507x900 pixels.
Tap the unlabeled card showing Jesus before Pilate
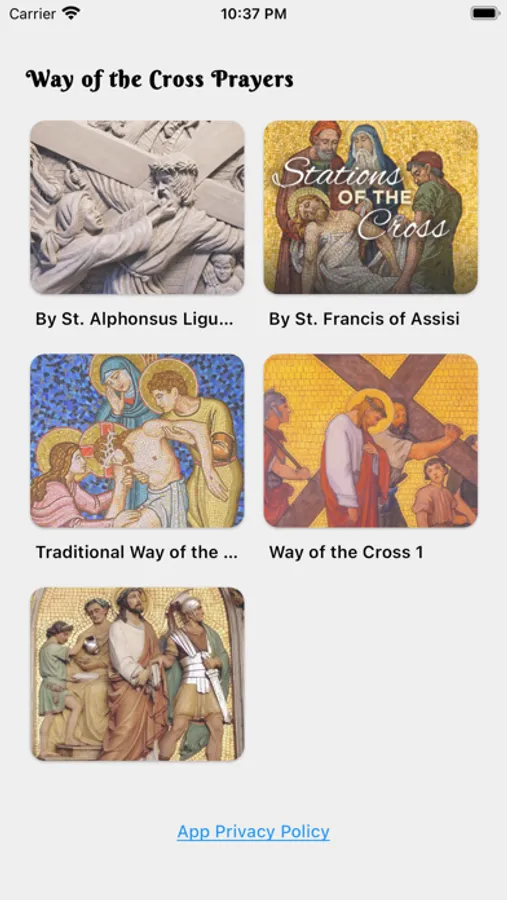pos(137,674)
